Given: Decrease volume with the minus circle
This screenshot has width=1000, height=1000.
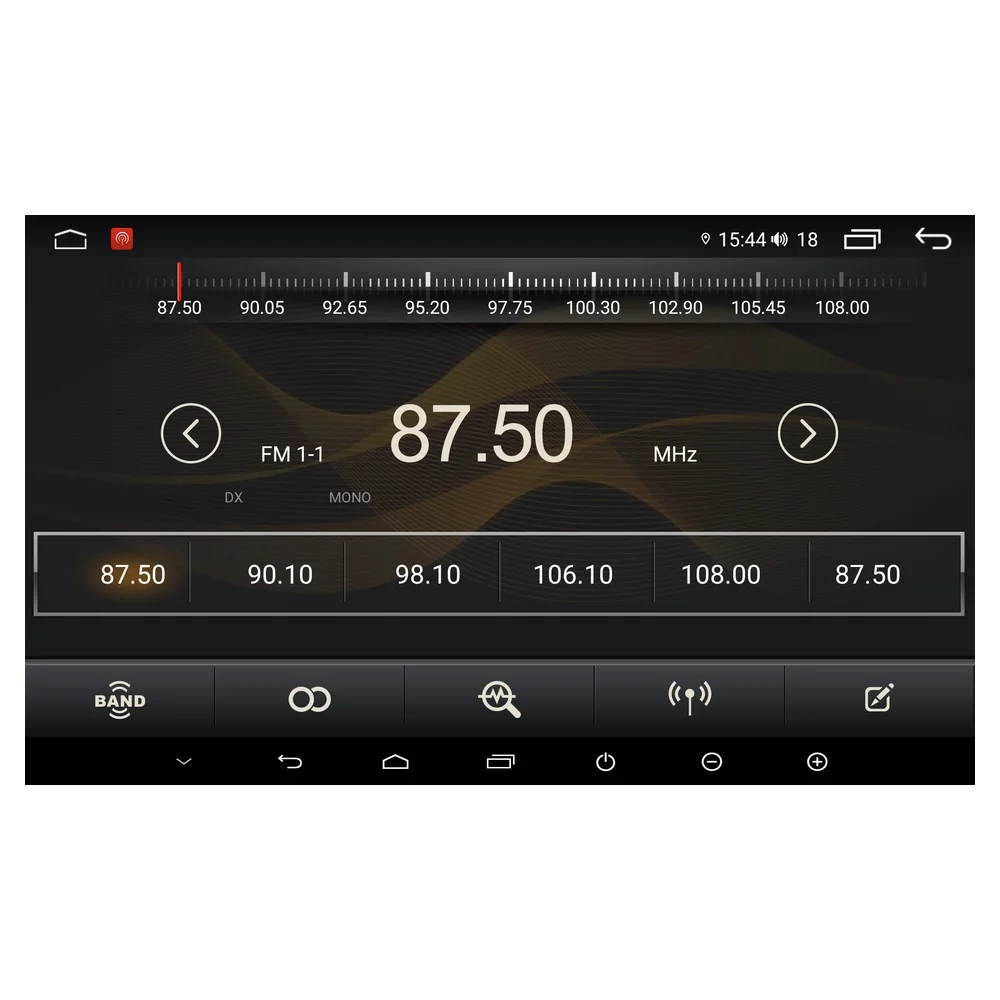Looking at the screenshot, I should click(711, 762).
